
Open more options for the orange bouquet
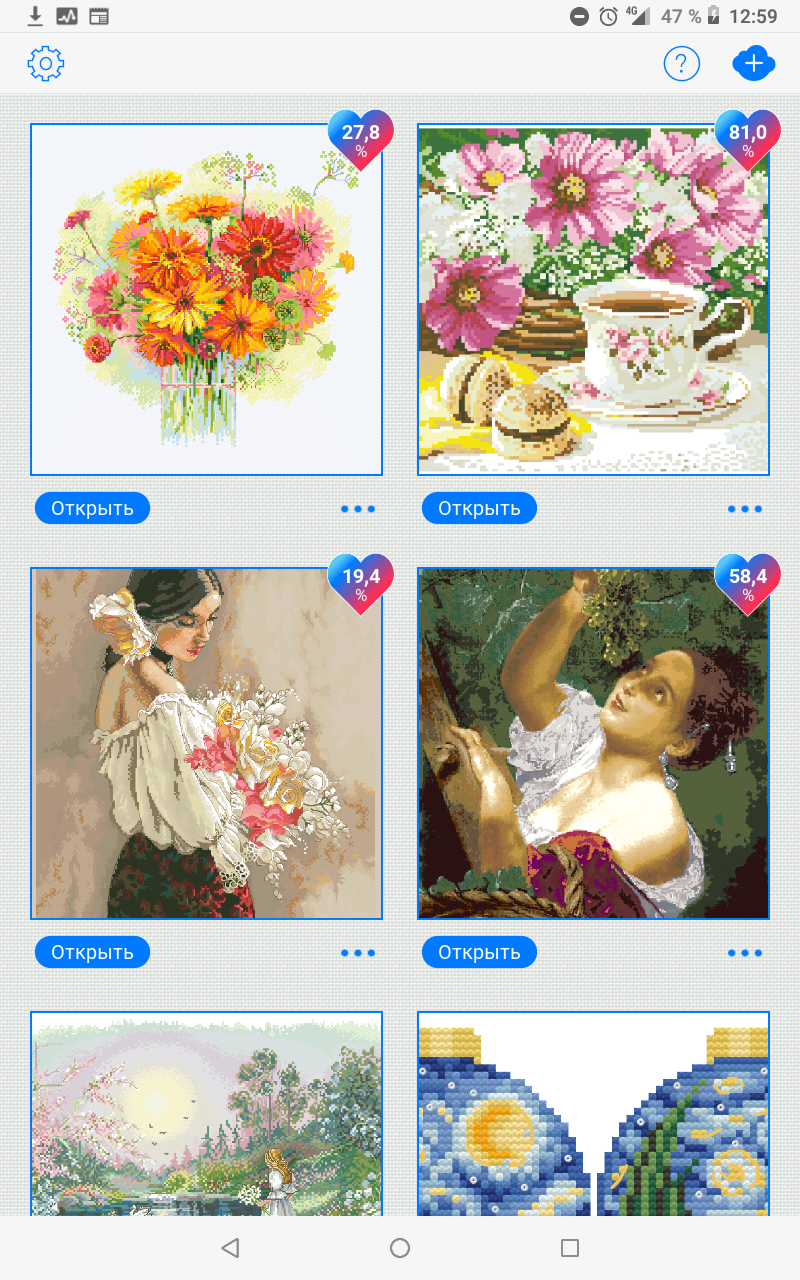point(357,509)
